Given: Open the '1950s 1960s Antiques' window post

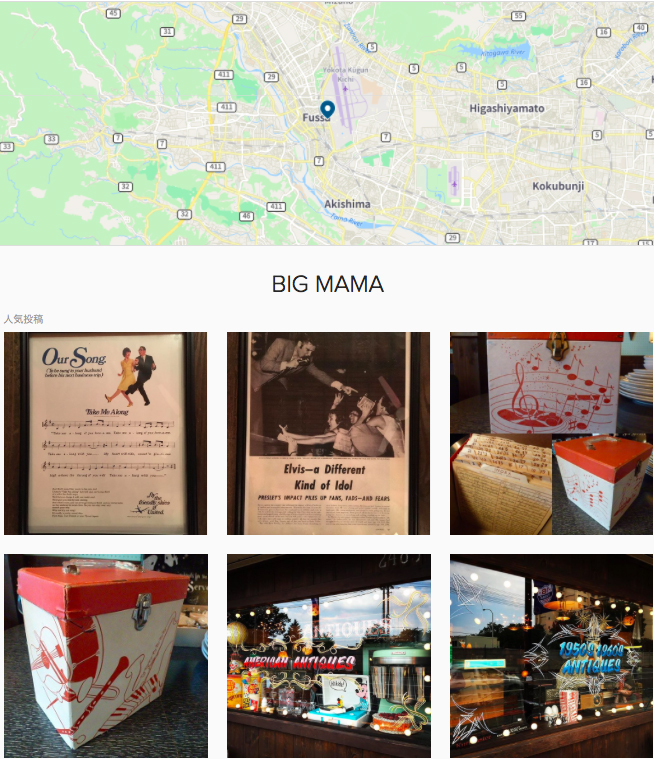Looking at the screenshot, I should (551, 655).
